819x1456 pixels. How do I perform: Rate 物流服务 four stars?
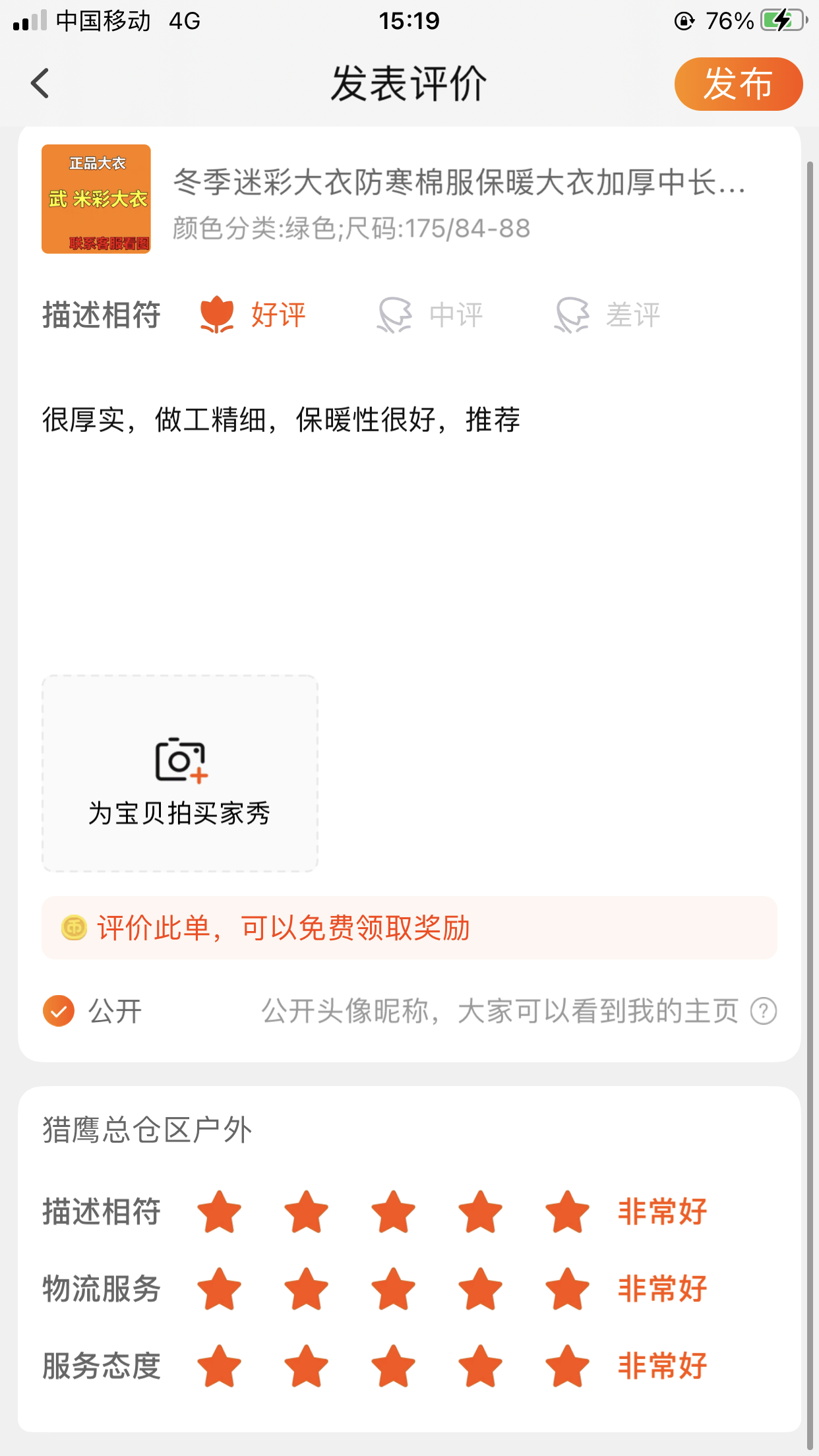pos(480,1289)
